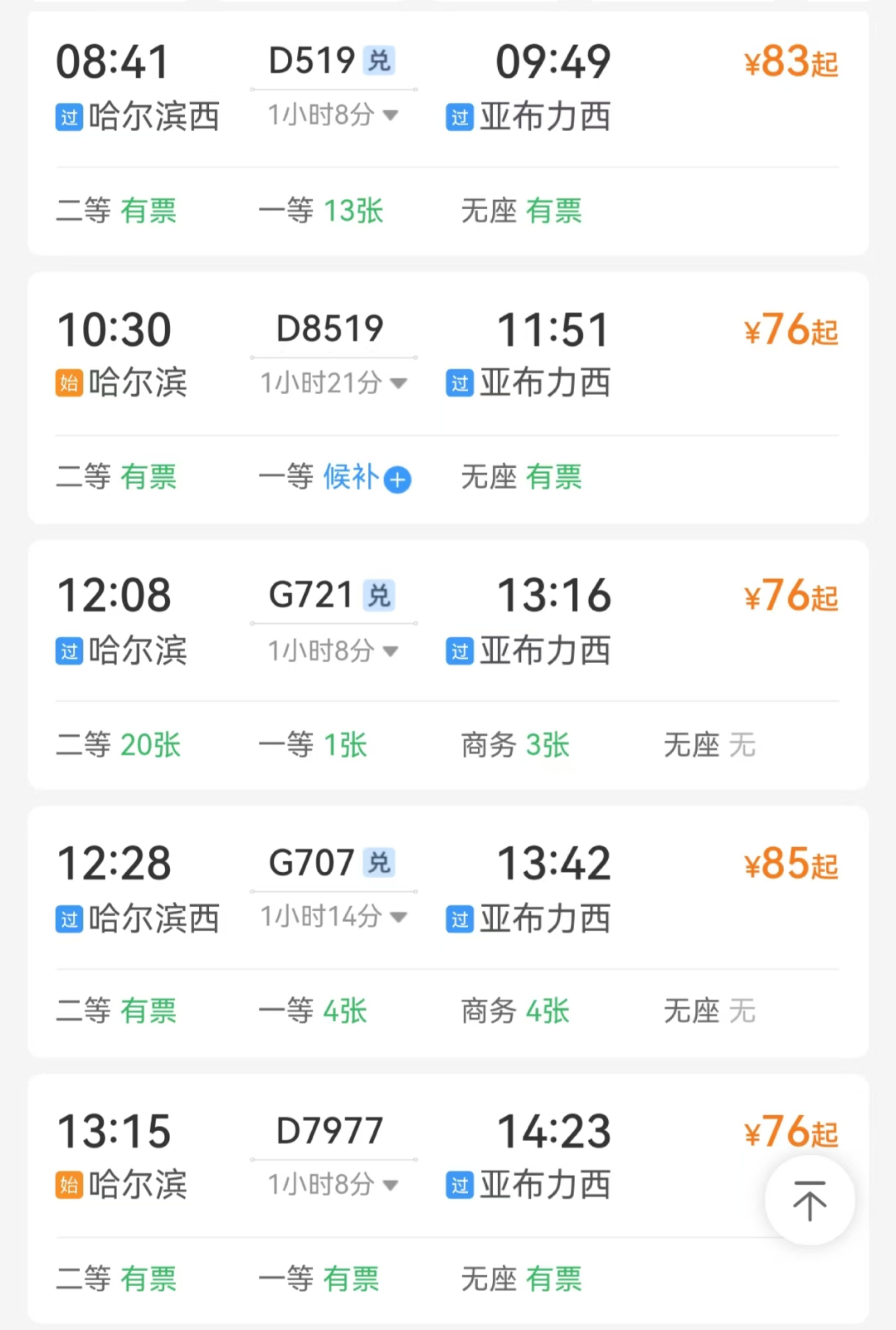896x1330 pixels.
Task: Tap the 过 station badge before 哈尔滨西 on D519
Action: [69, 118]
